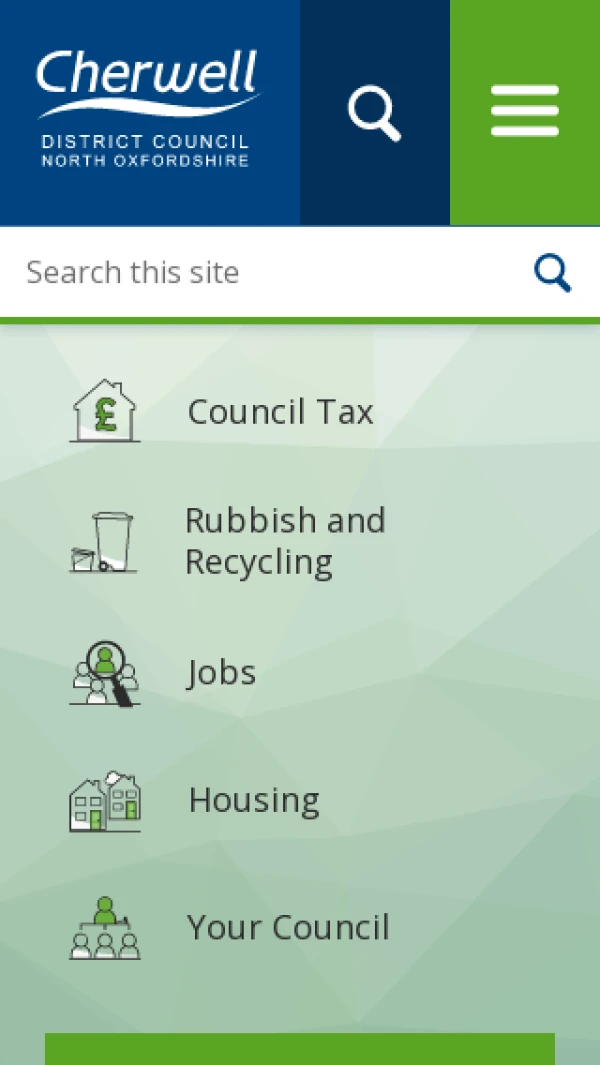The width and height of the screenshot is (600, 1065).
Task: Open the Council Tax section
Action: pos(280,411)
